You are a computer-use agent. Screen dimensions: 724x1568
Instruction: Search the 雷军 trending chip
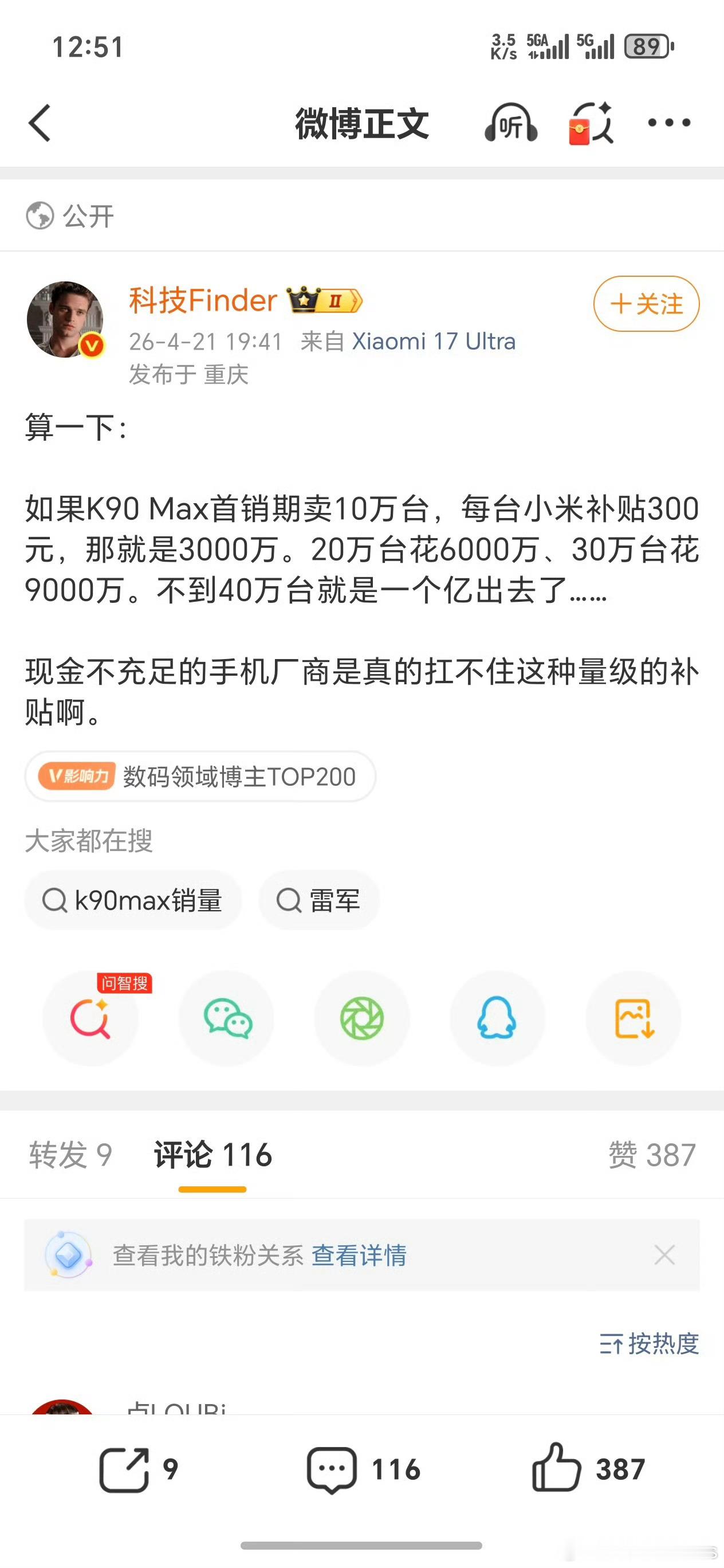click(x=318, y=900)
